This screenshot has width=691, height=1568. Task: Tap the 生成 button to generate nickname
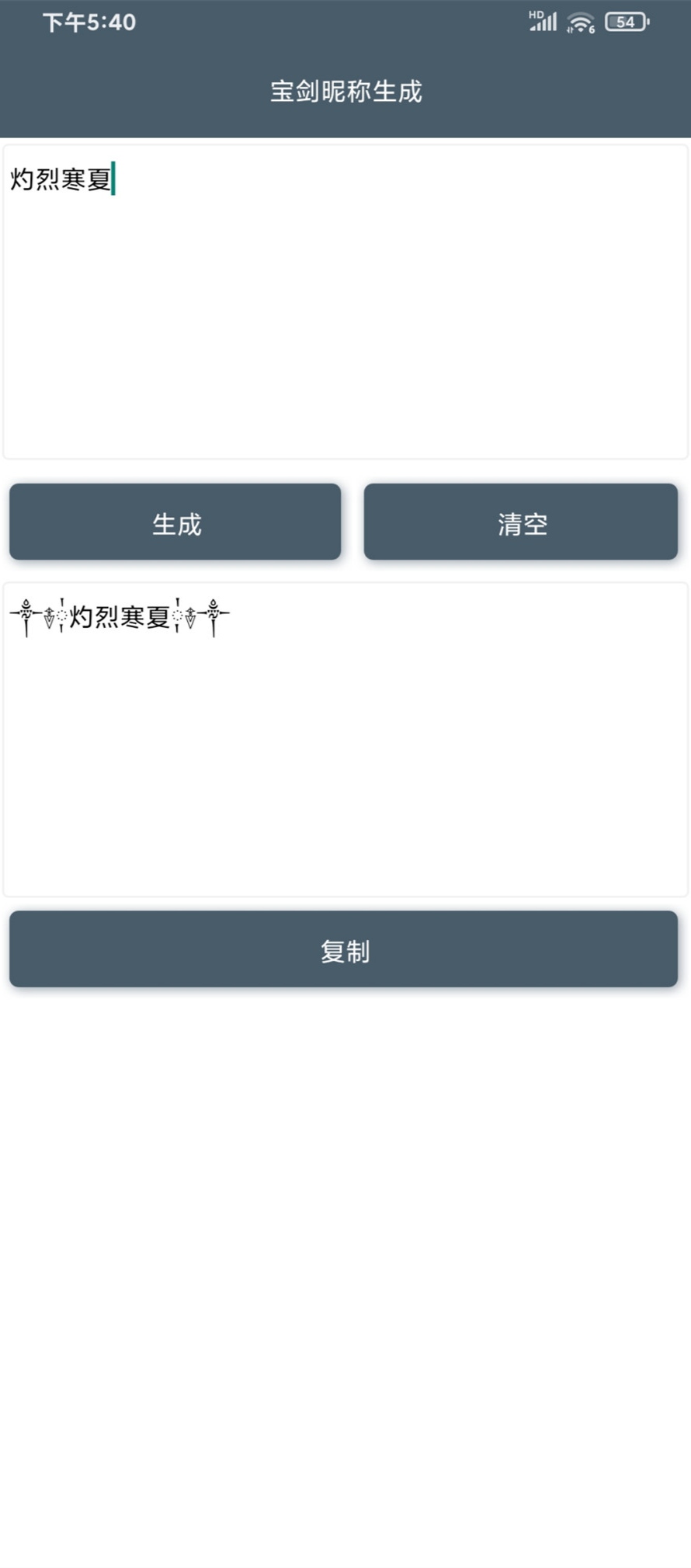click(x=175, y=522)
